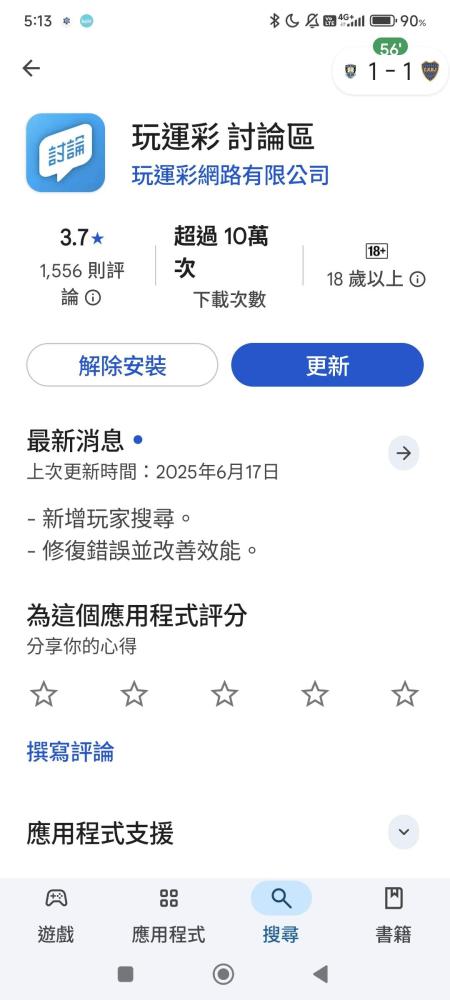The height and width of the screenshot is (1000, 450).
Task: Switch to the 遊戲 tab
Action: [x=56, y=914]
